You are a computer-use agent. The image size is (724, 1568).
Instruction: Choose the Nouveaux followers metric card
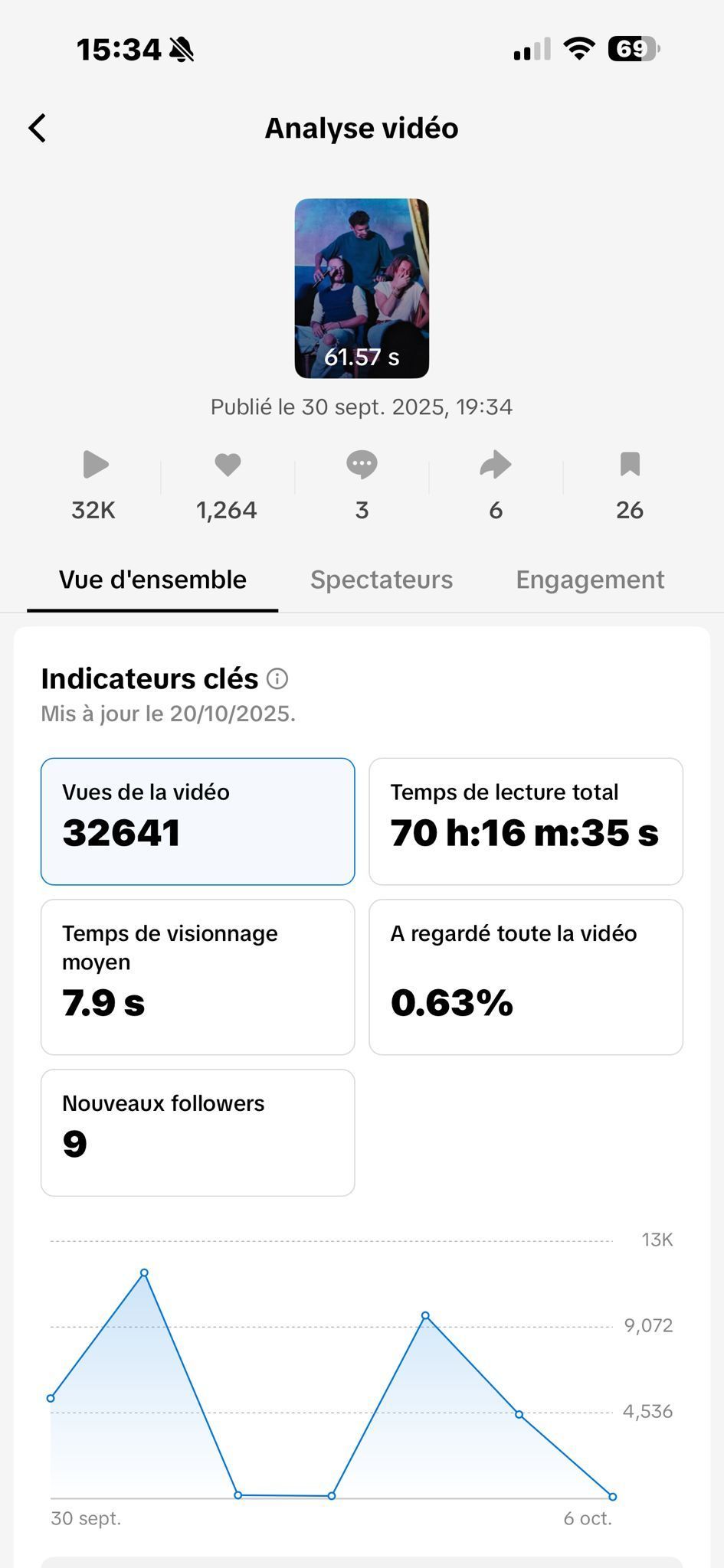[x=198, y=1132]
